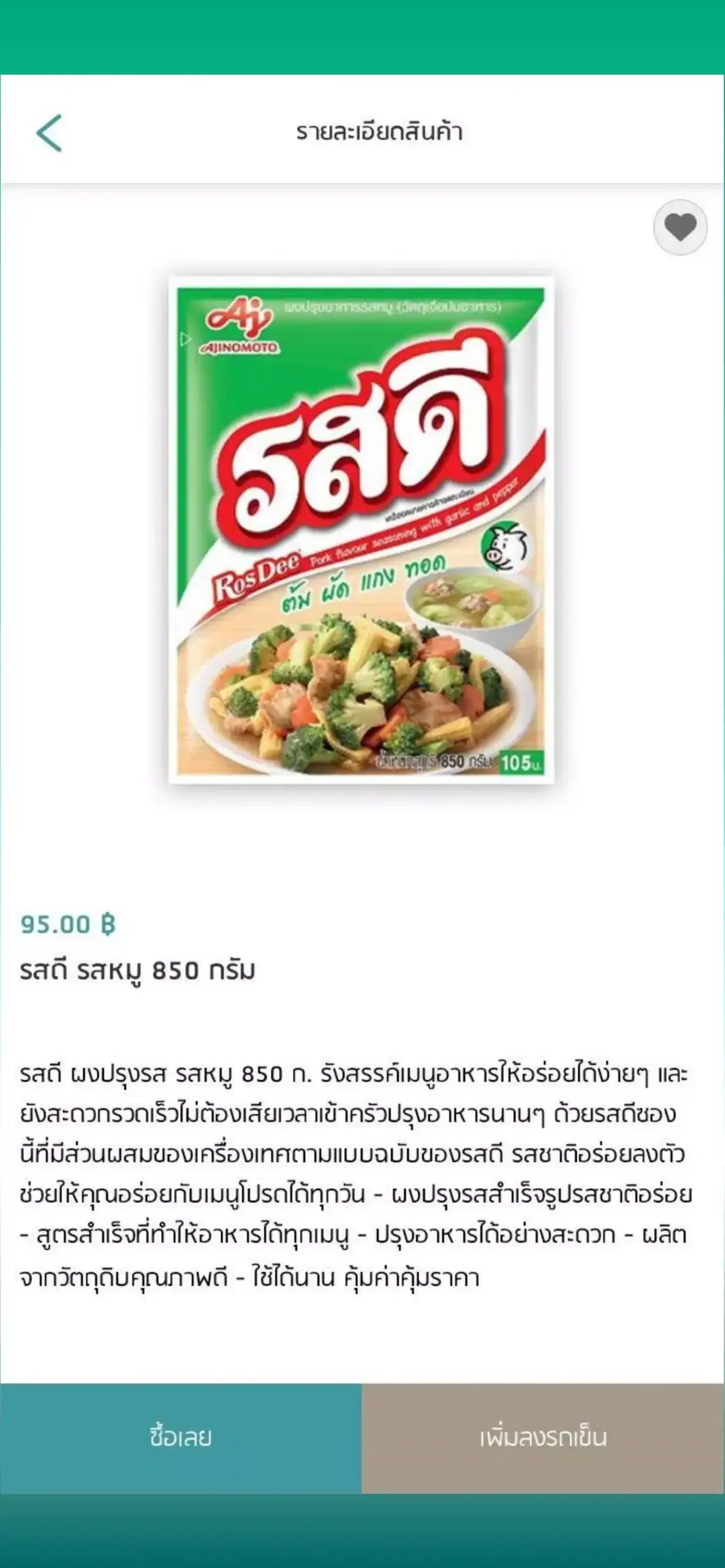Tap เพิ่มลงรถเข็น to add to cart
Viewport: 725px width, 1568px height.
coord(543,1438)
